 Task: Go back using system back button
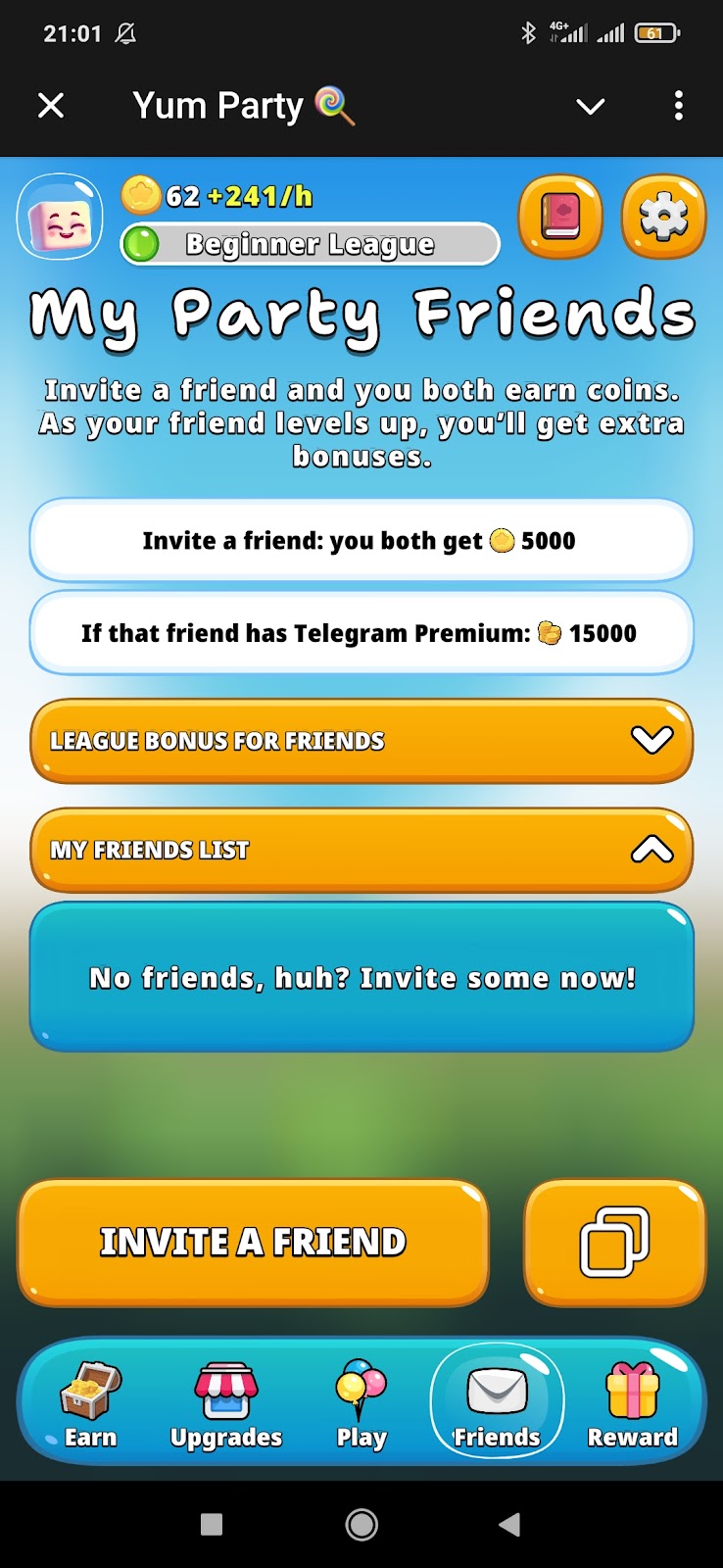tap(509, 1524)
